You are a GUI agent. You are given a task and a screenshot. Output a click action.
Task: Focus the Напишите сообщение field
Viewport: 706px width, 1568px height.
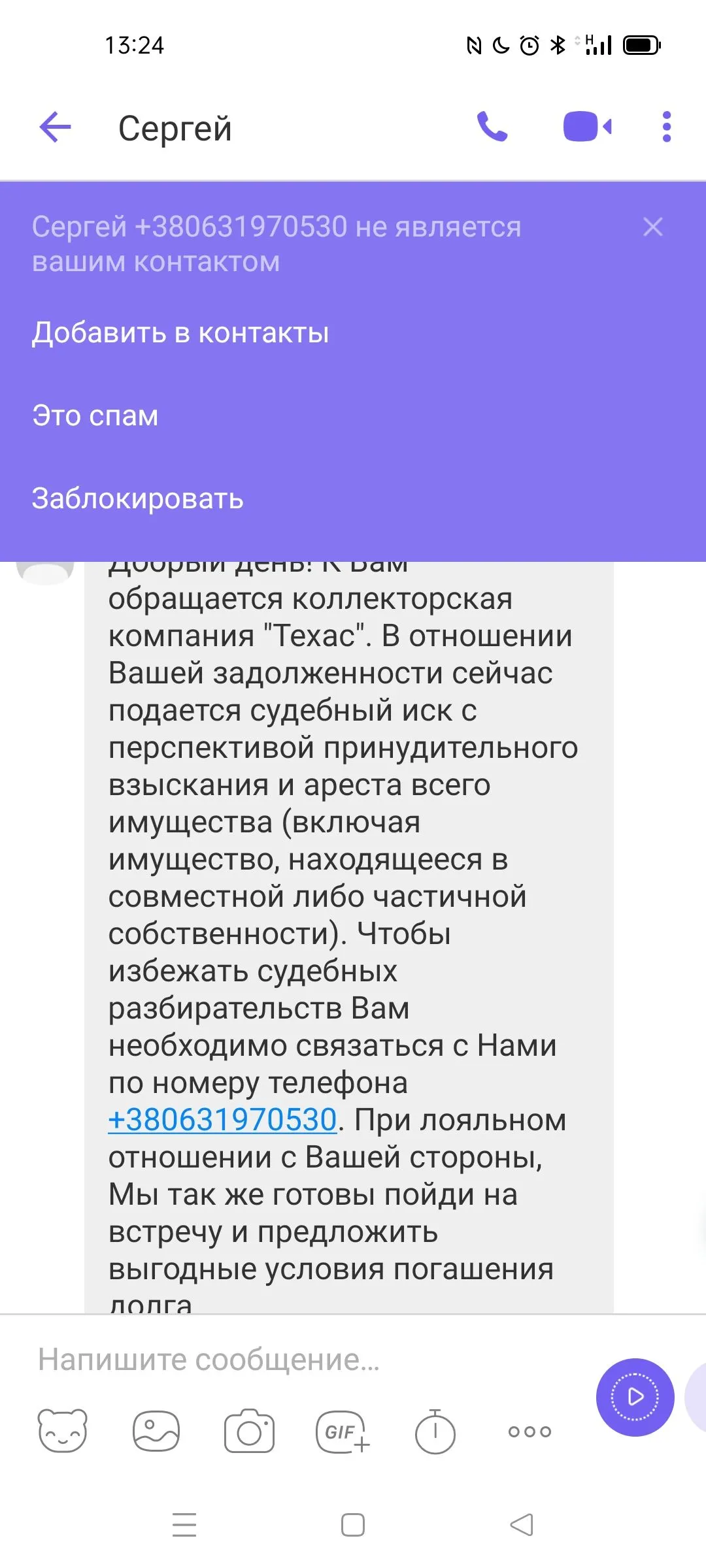[x=294, y=1360]
